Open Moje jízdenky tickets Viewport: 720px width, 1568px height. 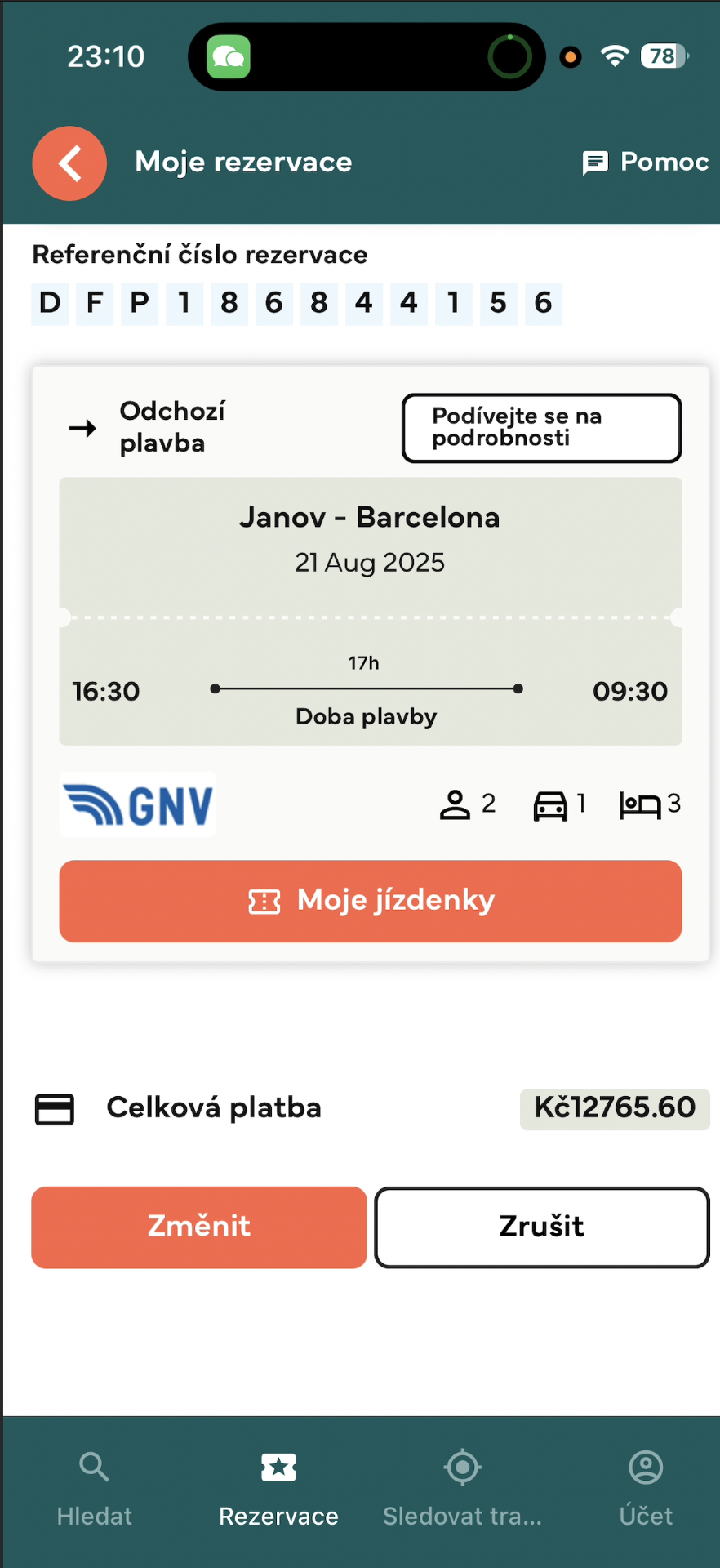[371, 901]
